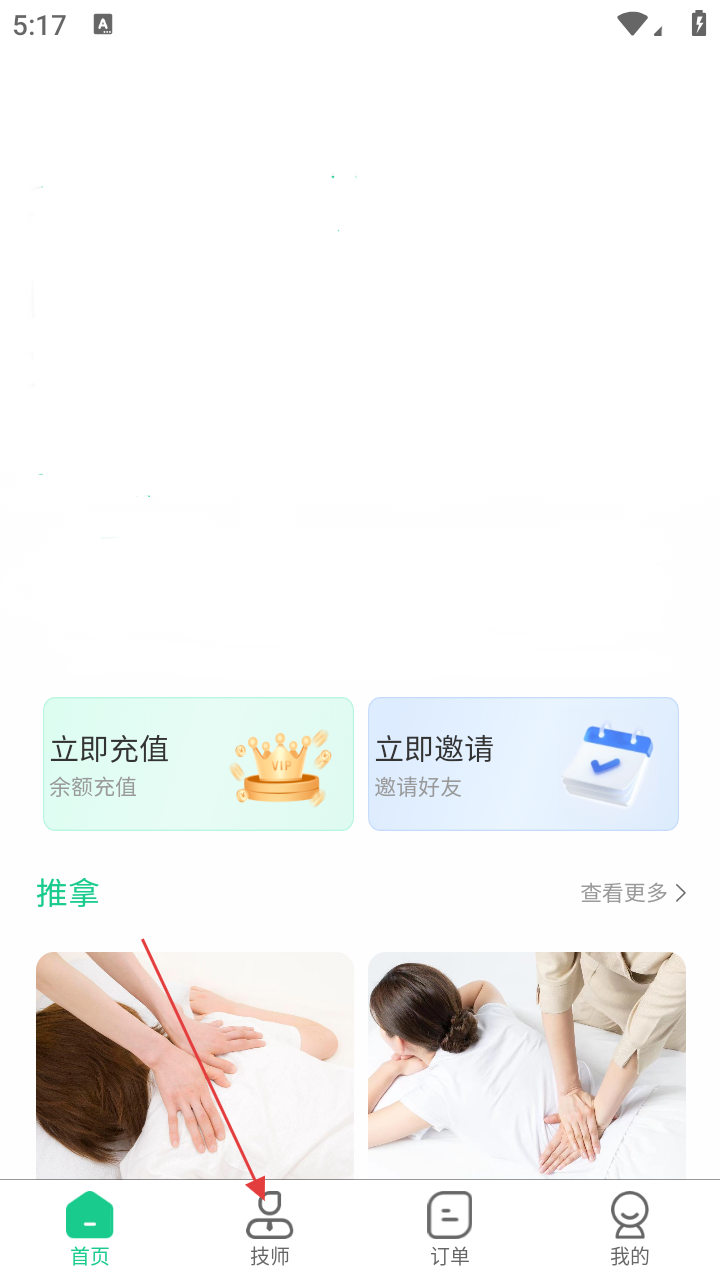Screen dimensions: 720x1280
Task: Open the 立即充值 balance recharge card
Action: point(198,764)
